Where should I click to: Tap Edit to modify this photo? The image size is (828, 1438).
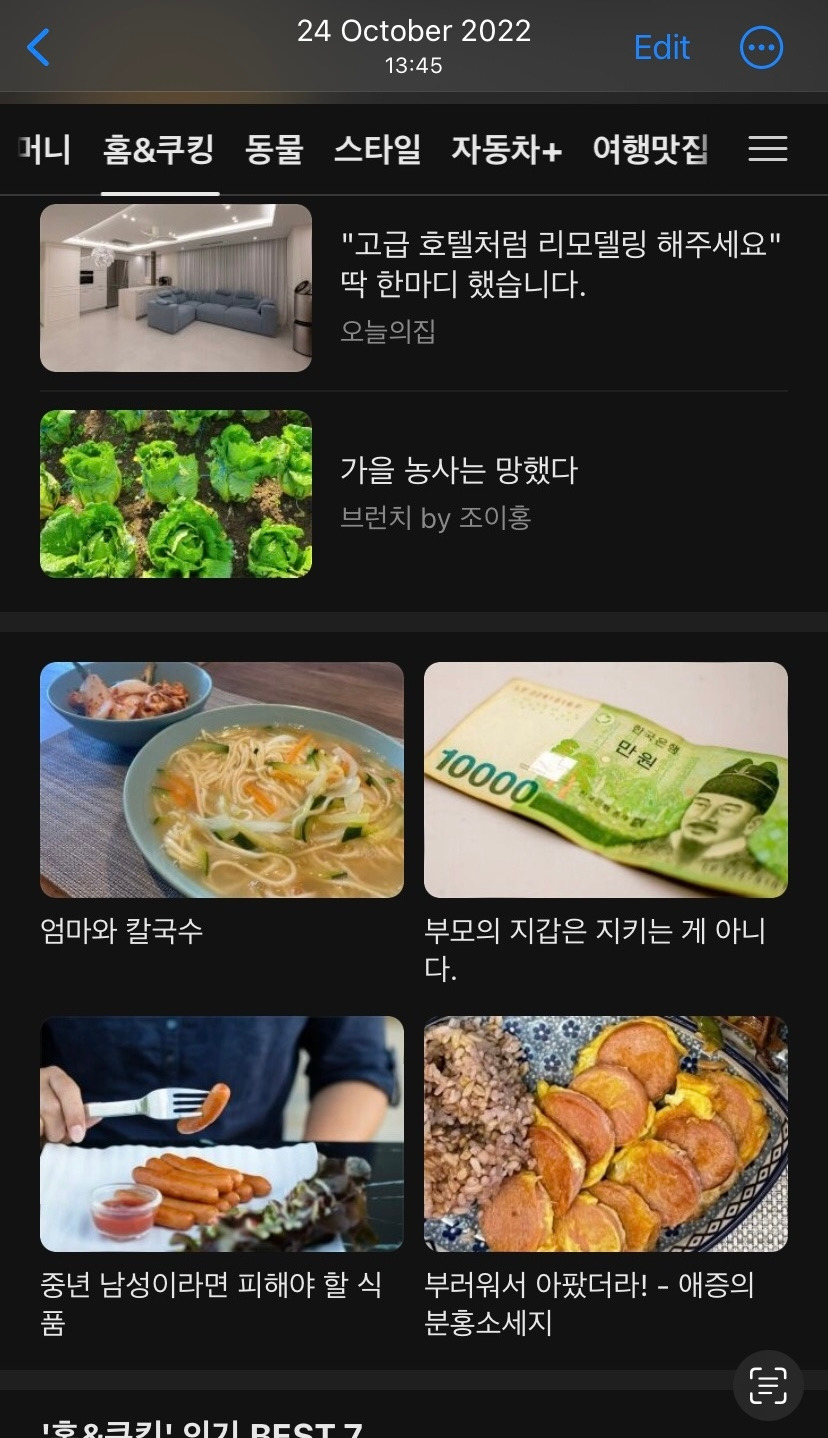(661, 47)
